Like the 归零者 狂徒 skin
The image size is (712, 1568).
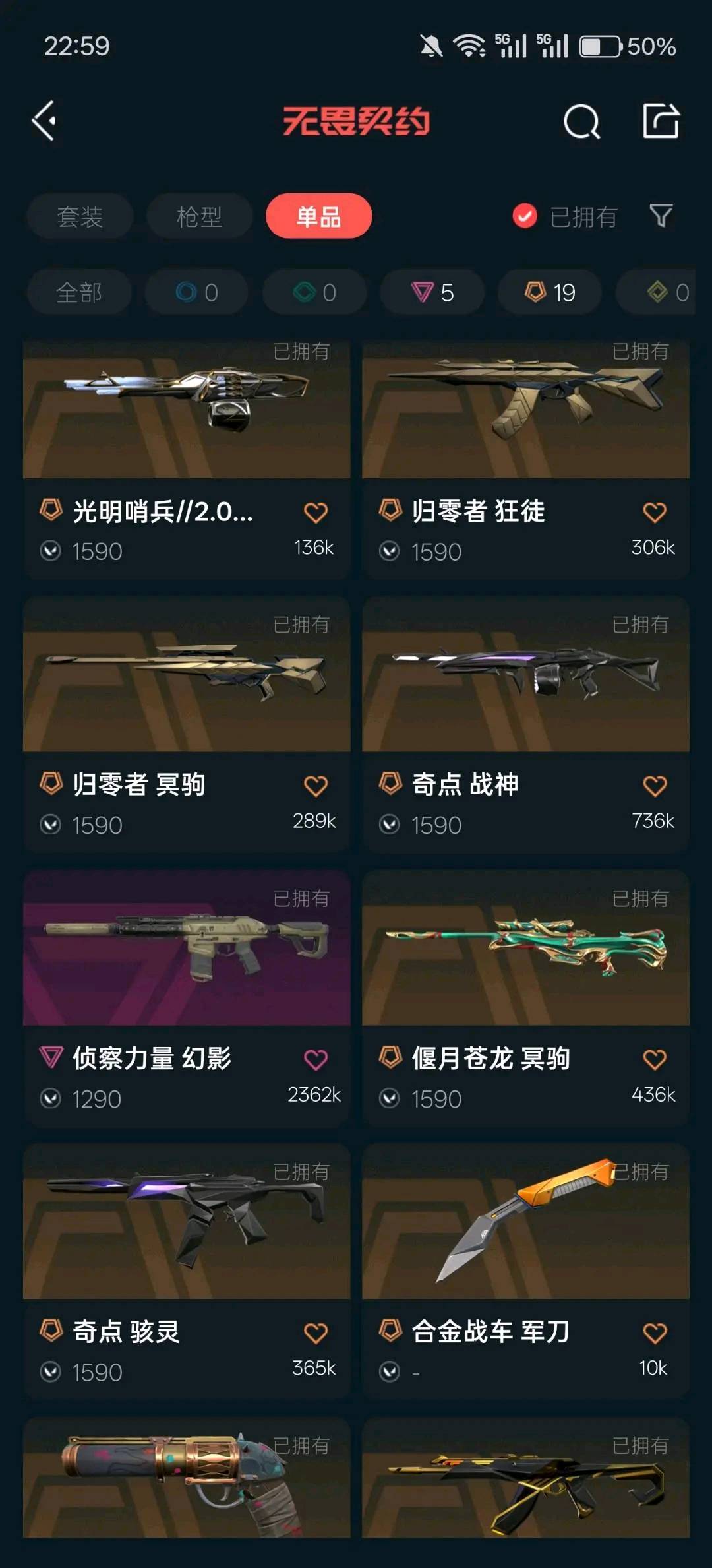tap(655, 512)
